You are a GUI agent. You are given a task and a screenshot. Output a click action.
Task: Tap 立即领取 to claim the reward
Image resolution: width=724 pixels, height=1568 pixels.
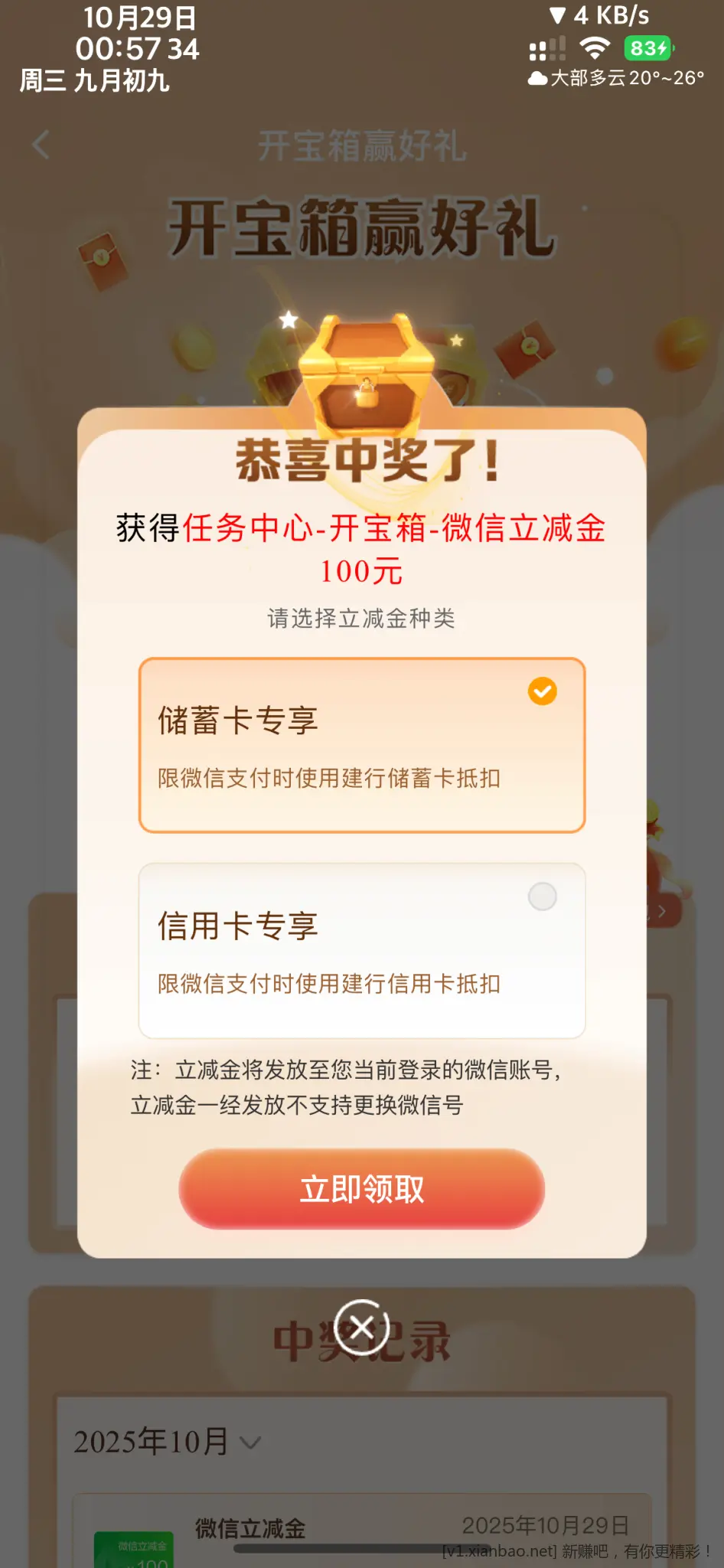(362, 1190)
